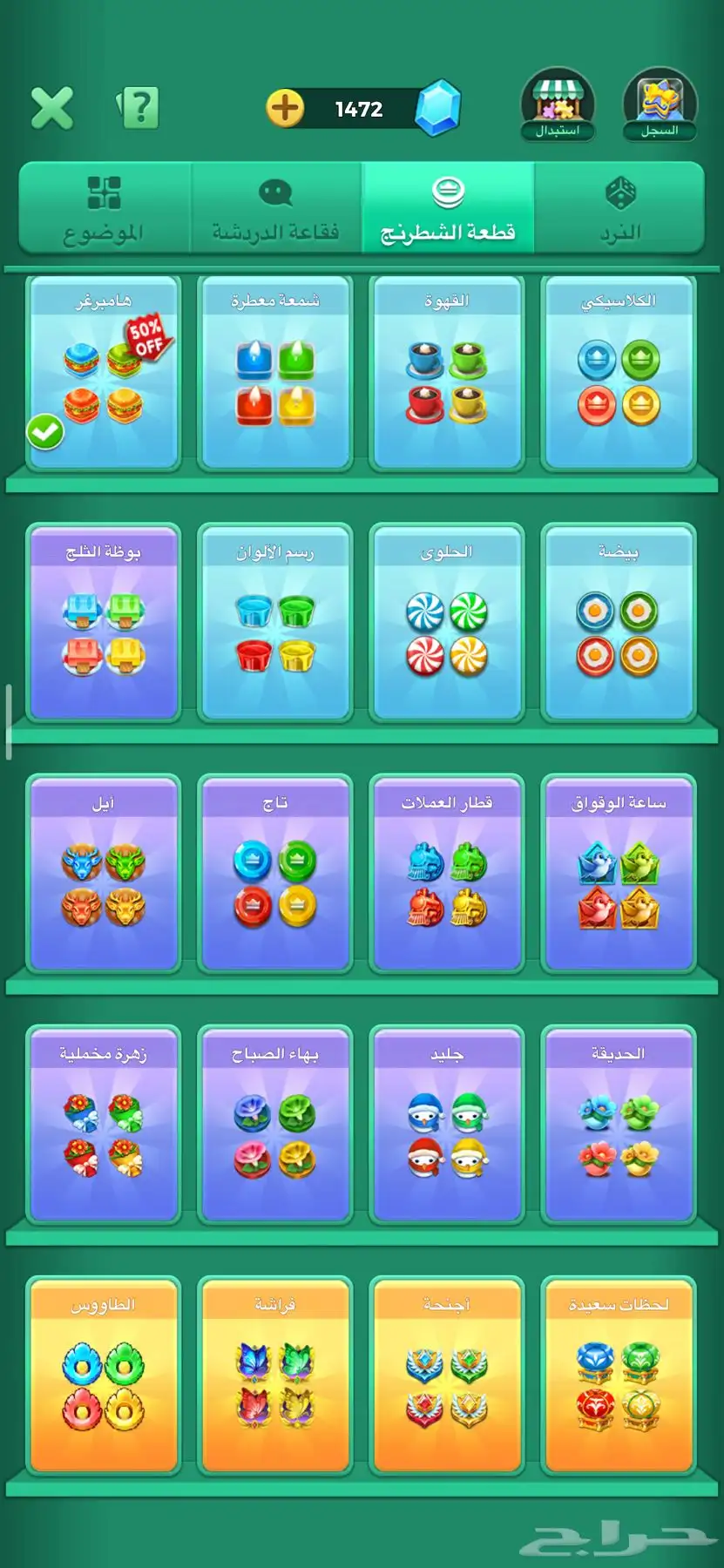Open the help question mark
The image size is (724, 1568).
coord(139,109)
